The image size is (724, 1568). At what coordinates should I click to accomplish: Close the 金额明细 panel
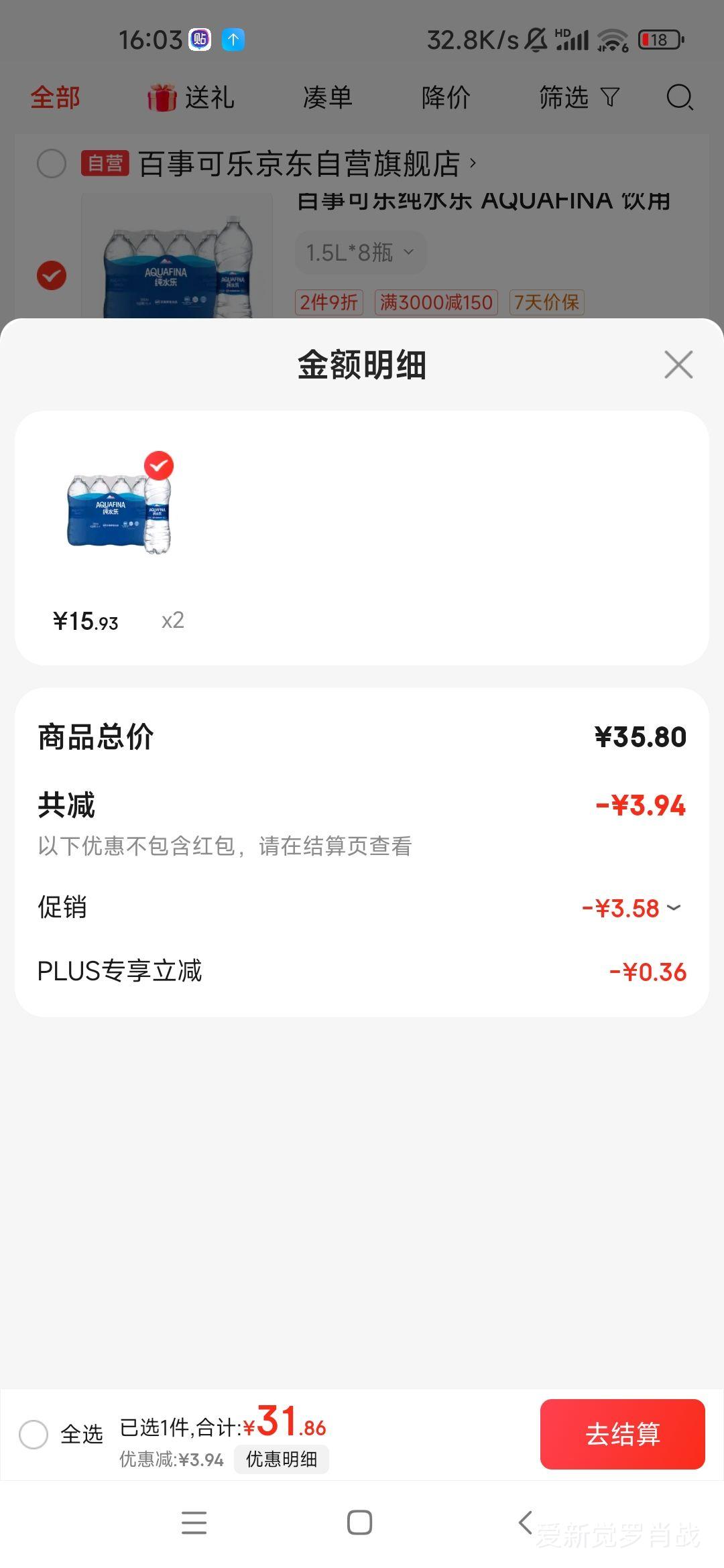click(678, 365)
